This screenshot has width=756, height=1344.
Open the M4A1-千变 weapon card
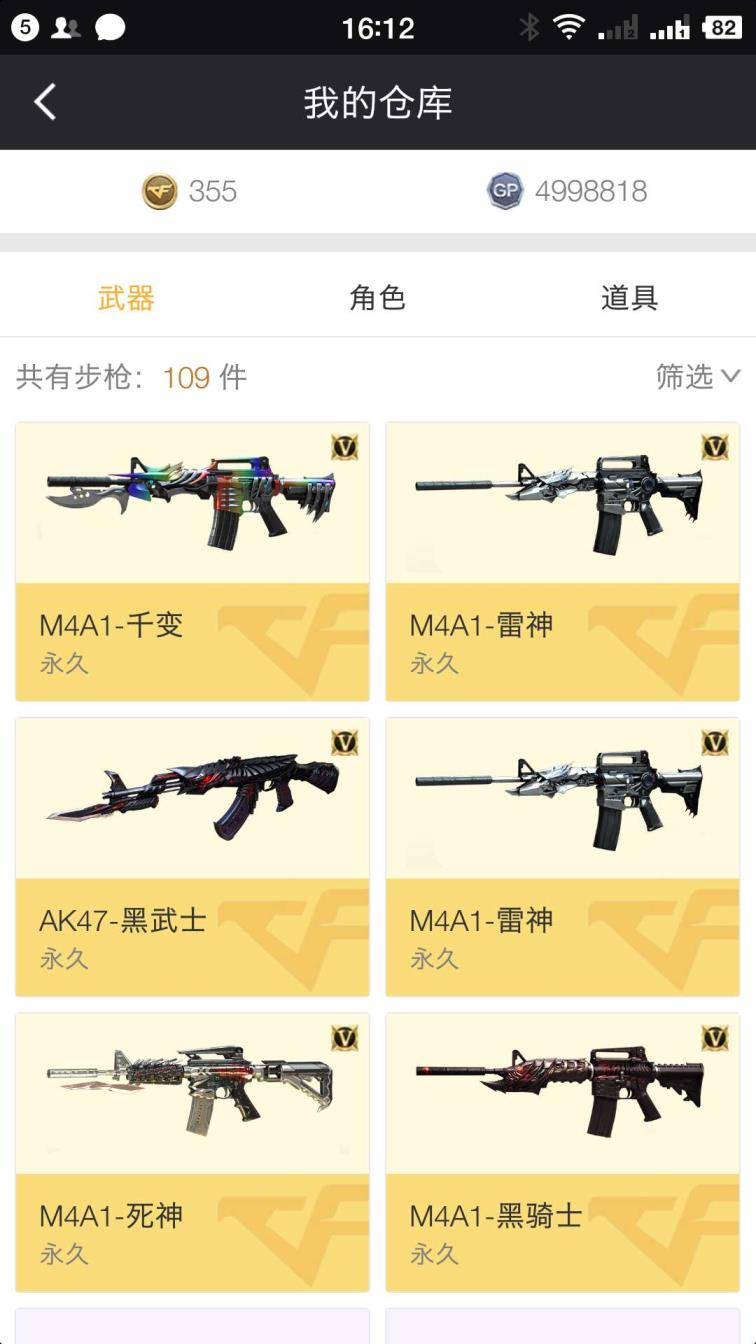(x=192, y=561)
